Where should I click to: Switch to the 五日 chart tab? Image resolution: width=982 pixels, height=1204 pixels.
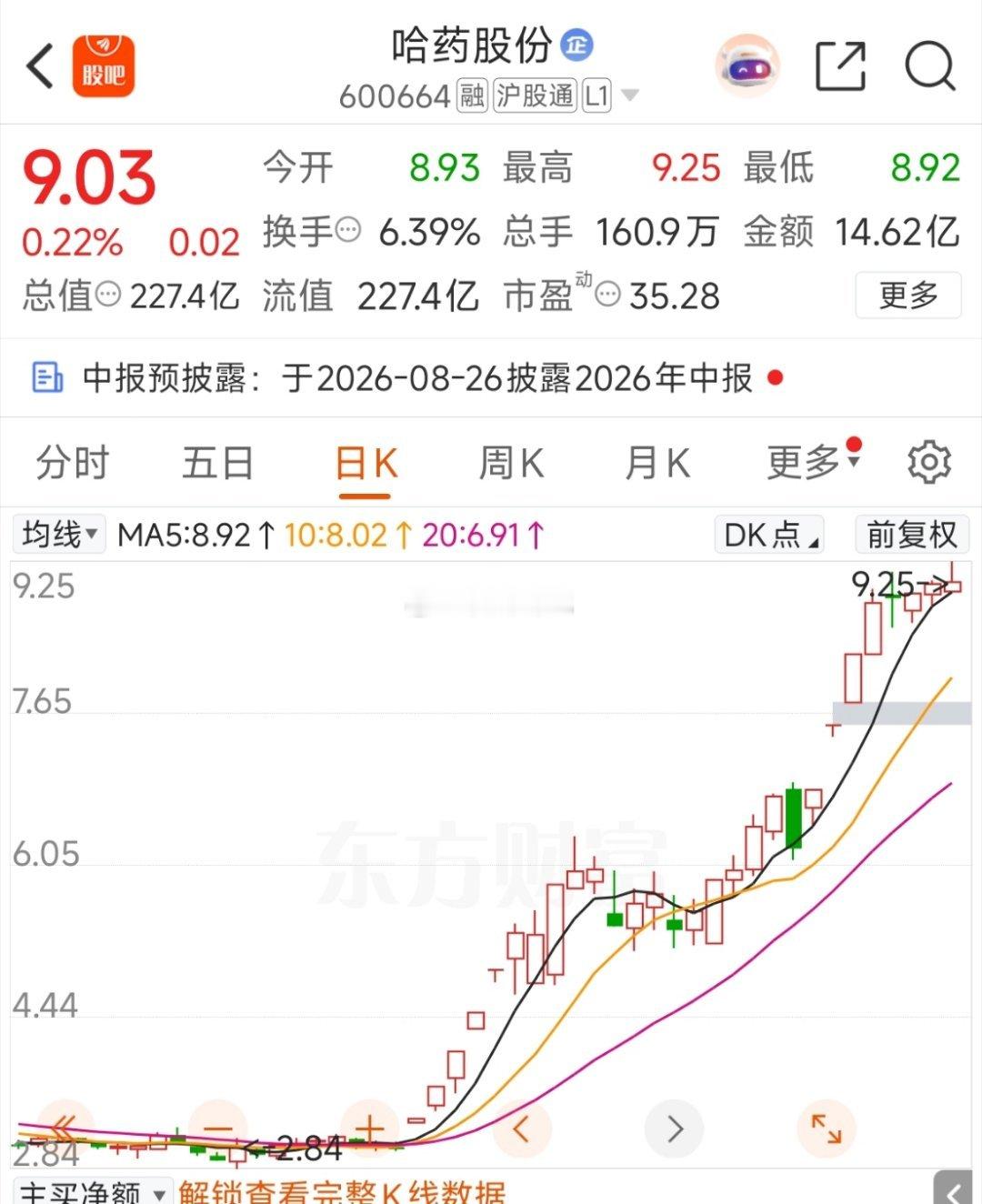pos(217,463)
